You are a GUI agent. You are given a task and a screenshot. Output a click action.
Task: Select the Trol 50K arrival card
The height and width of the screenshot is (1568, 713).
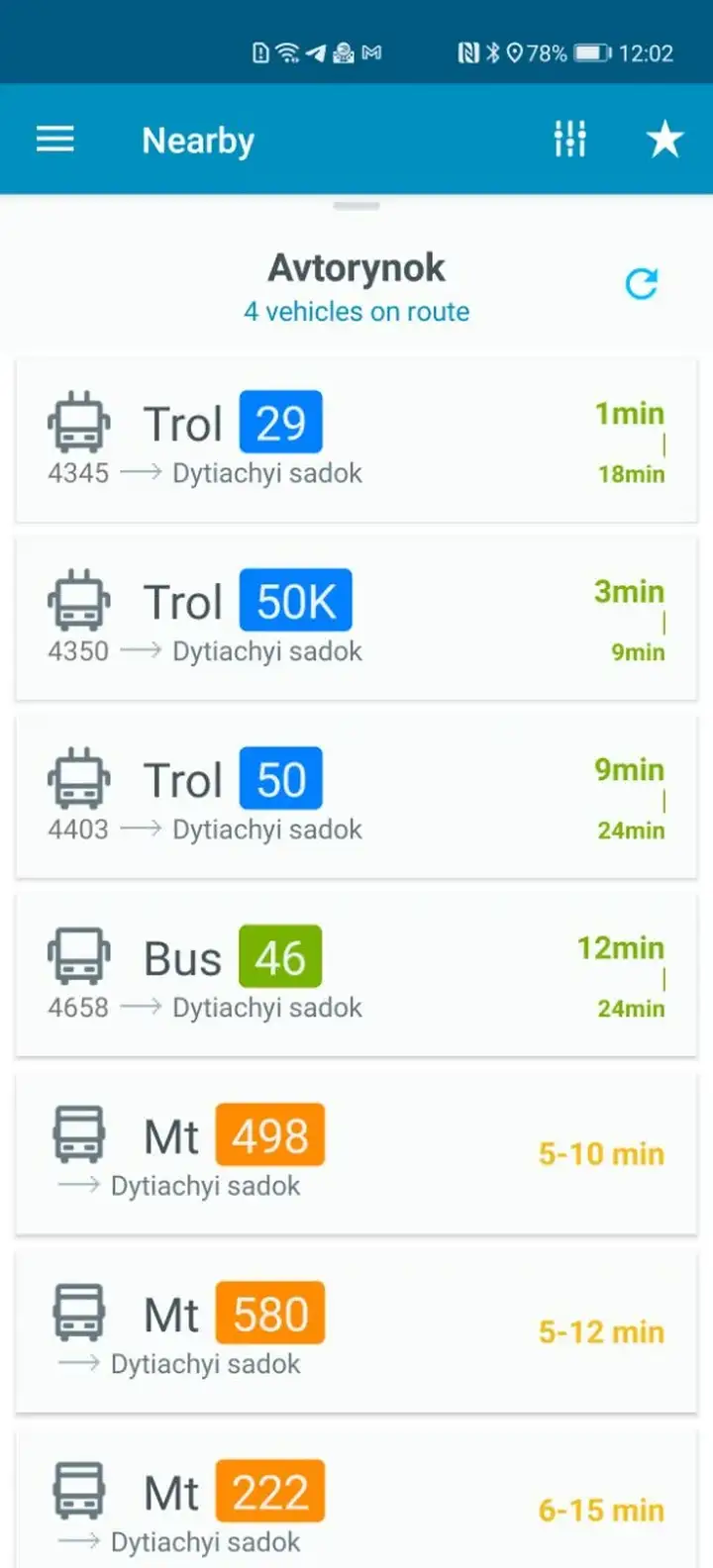[356, 619]
